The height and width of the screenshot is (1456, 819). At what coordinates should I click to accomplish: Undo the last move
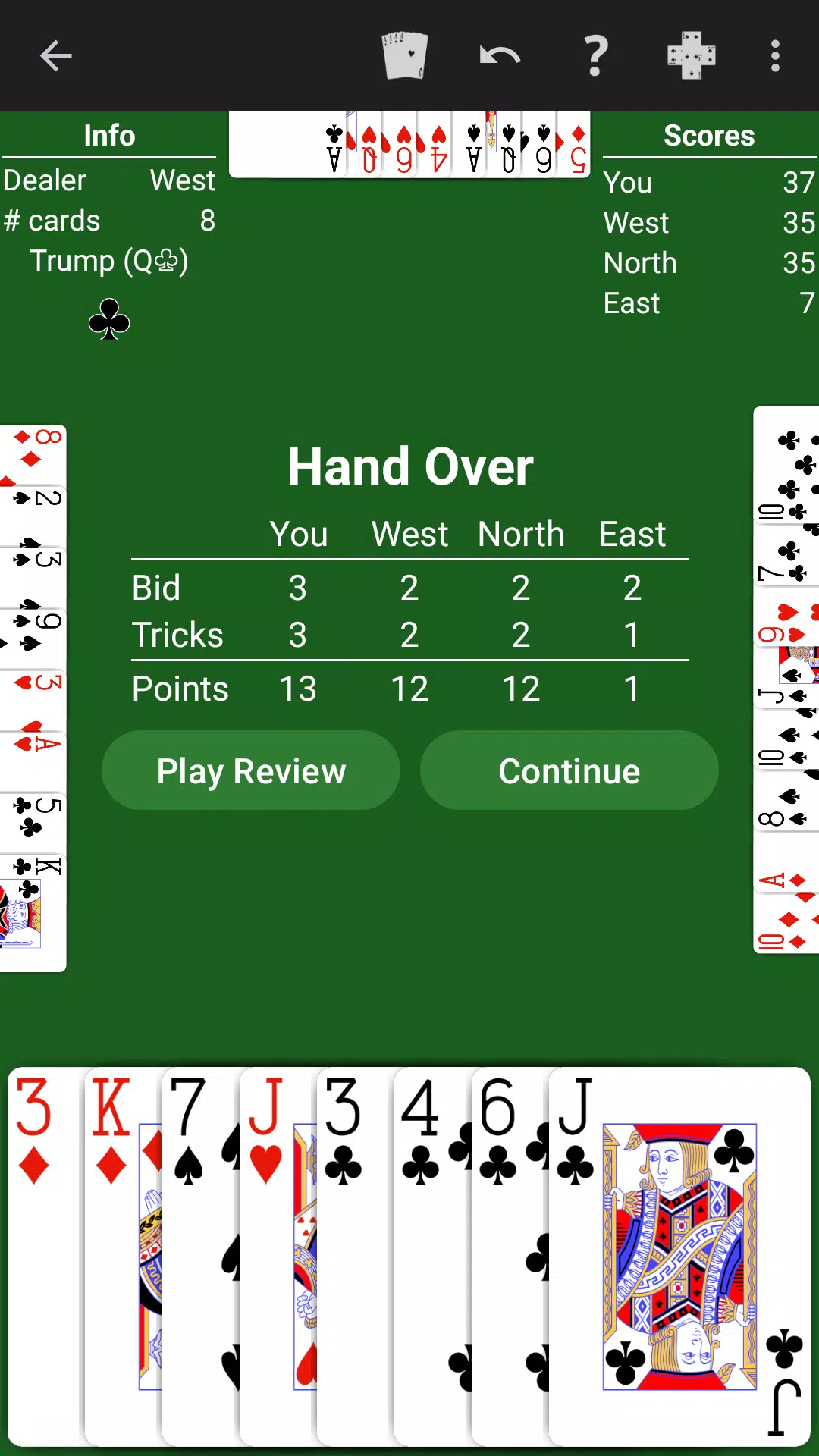[500, 55]
